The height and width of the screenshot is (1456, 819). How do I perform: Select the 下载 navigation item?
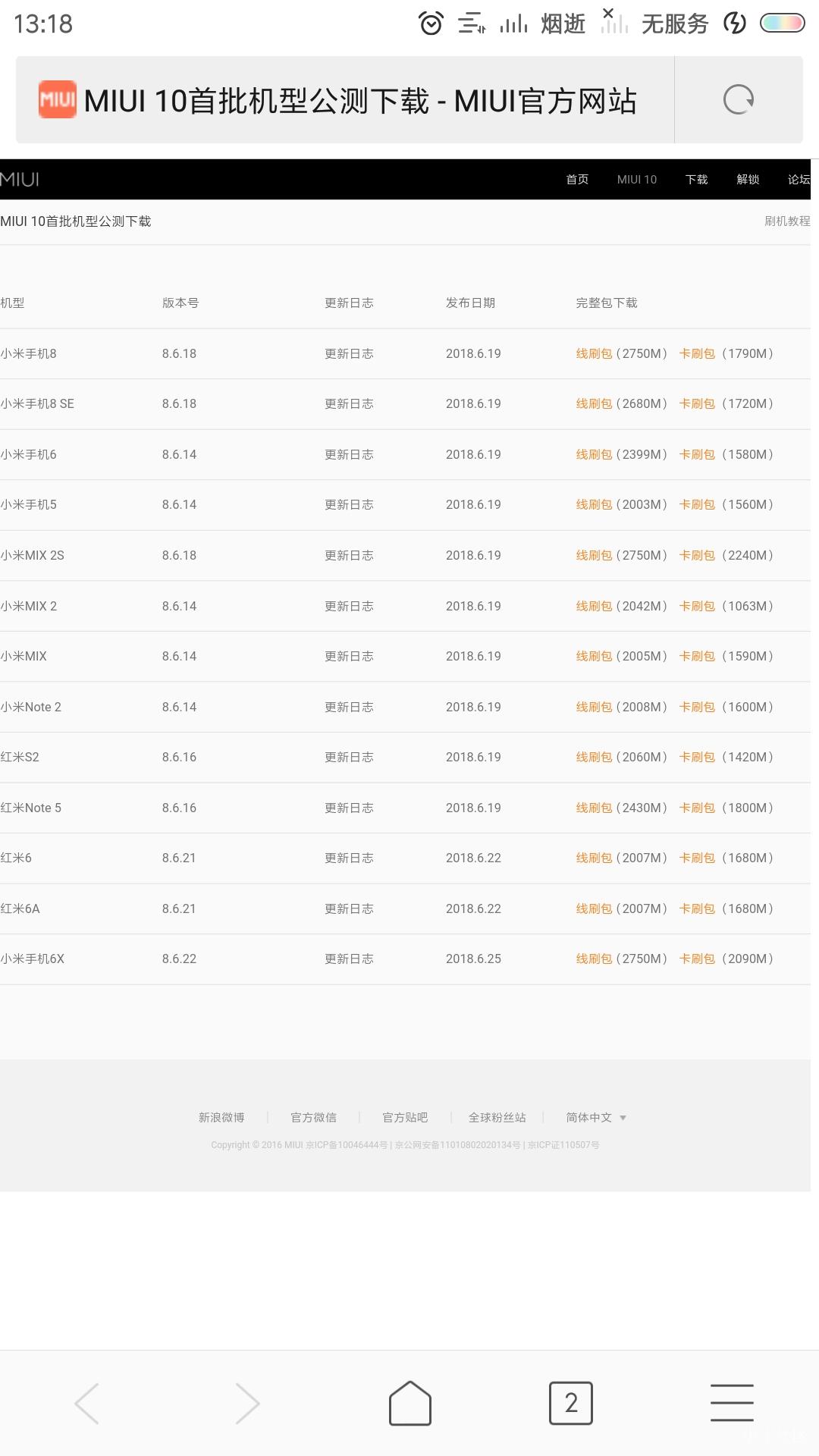coord(696,179)
